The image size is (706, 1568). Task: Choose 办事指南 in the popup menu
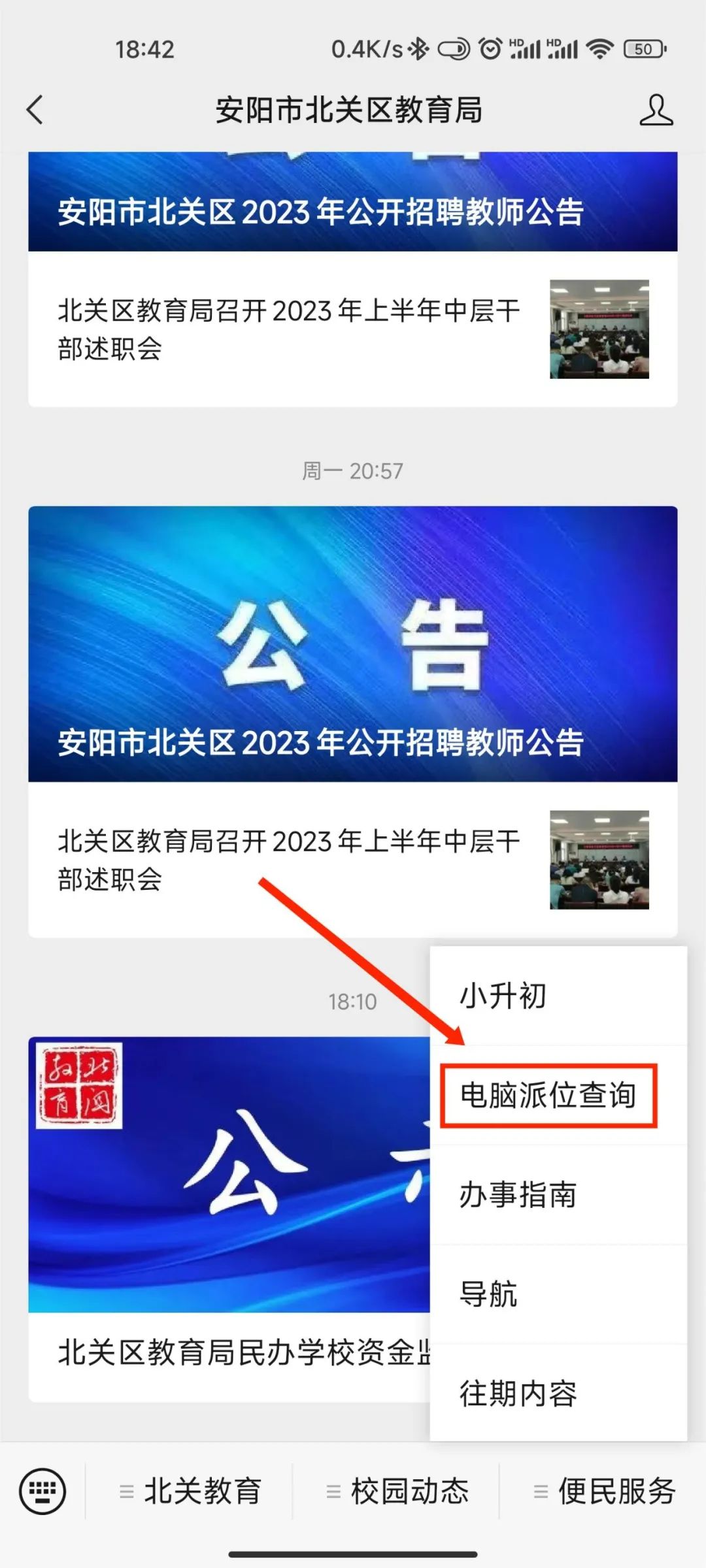(518, 1195)
